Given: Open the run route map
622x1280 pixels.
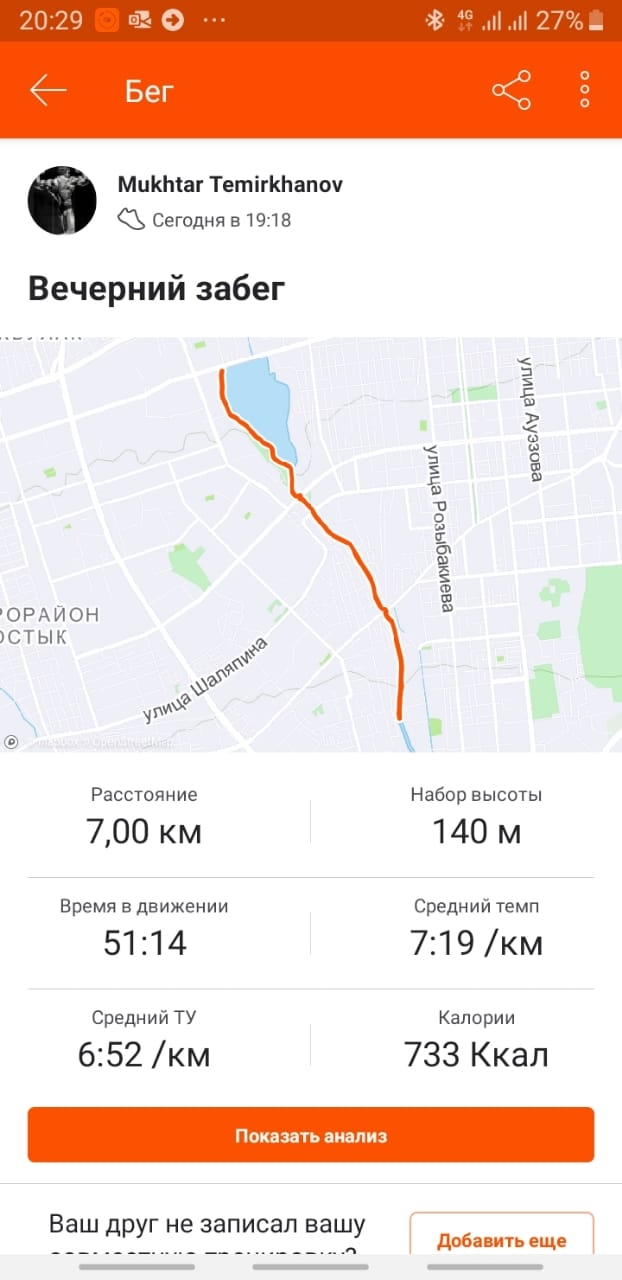Looking at the screenshot, I should (311, 545).
